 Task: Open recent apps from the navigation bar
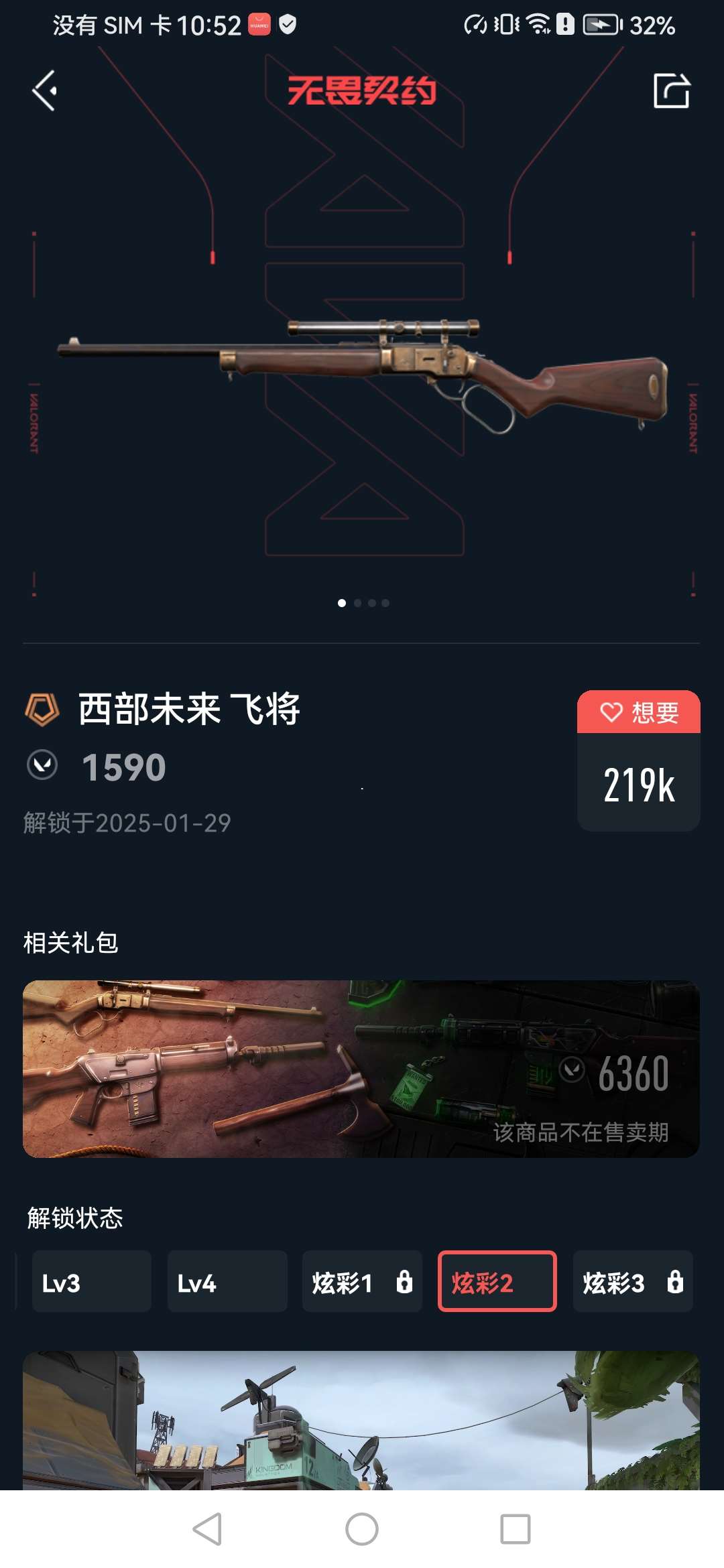coord(515,1529)
